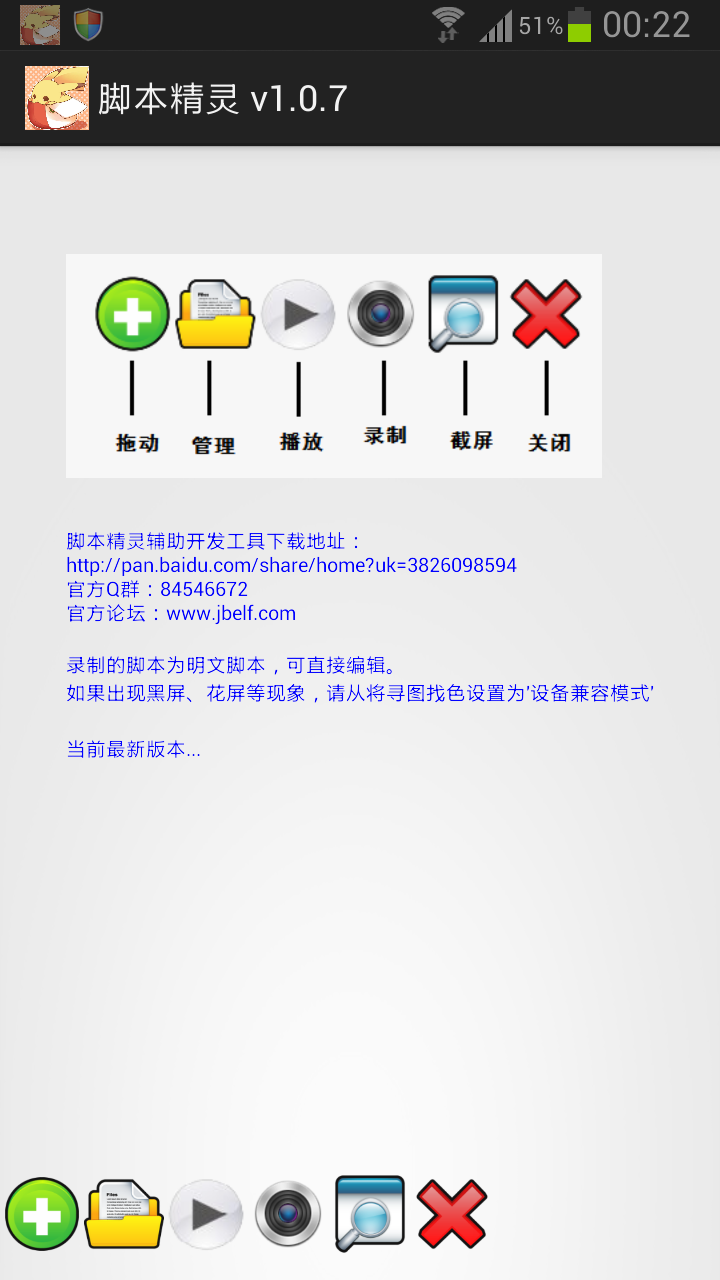The width and height of the screenshot is (720, 1280).
Task: Start recording with the bottom toolbar camera
Action: [288, 1214]
